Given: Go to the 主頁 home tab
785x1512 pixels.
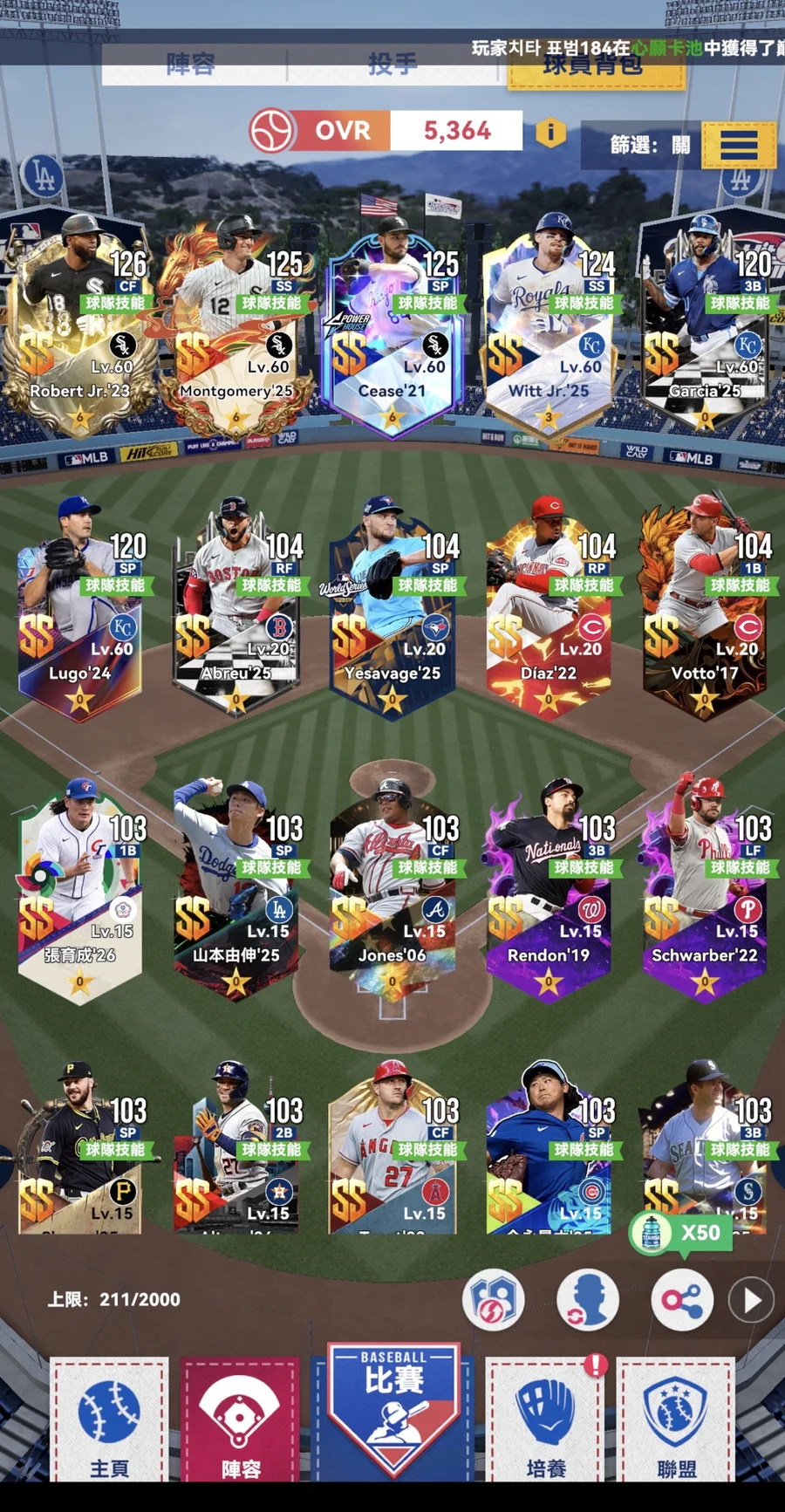Looking at the screenshot, I should click(109, 1420).
